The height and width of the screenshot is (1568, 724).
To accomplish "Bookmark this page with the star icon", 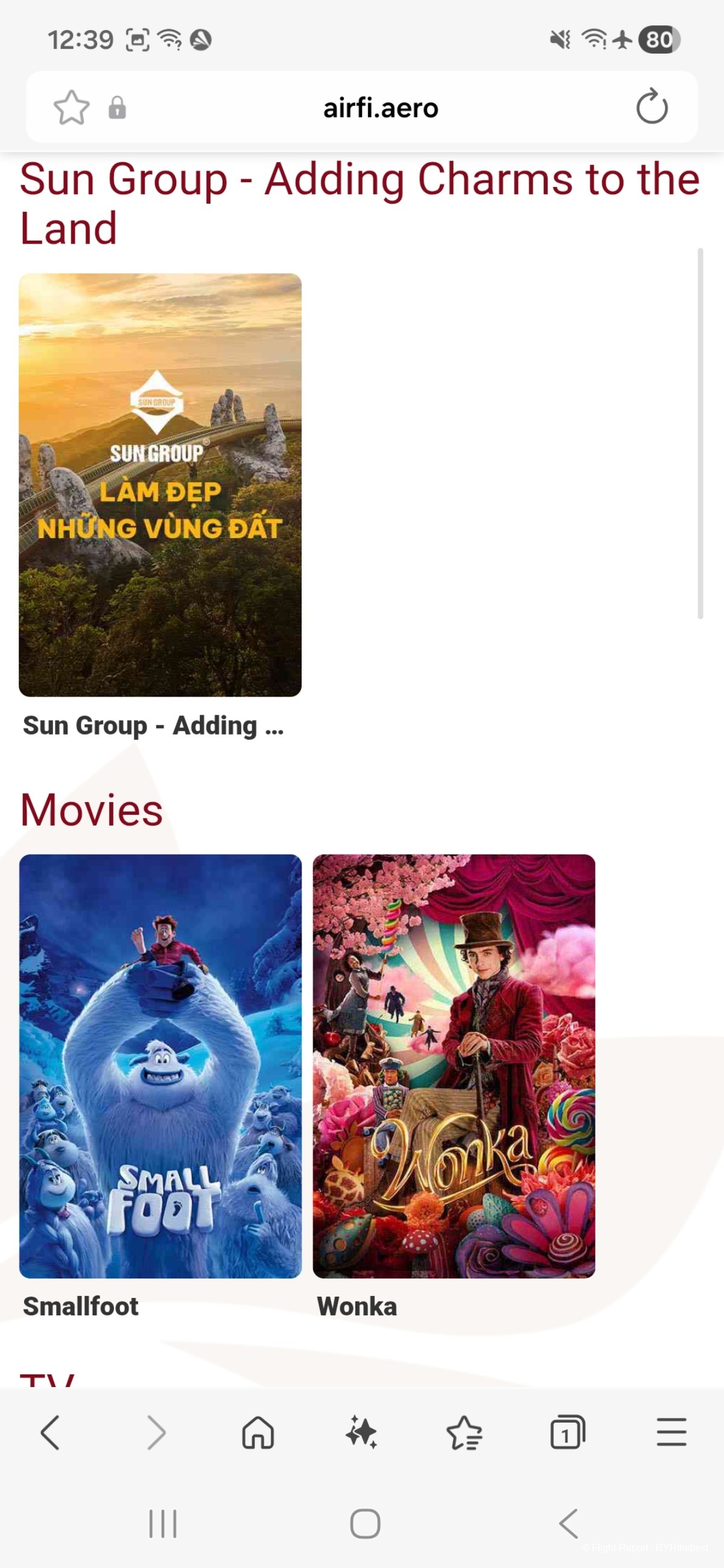I will (x=71, y=108).
